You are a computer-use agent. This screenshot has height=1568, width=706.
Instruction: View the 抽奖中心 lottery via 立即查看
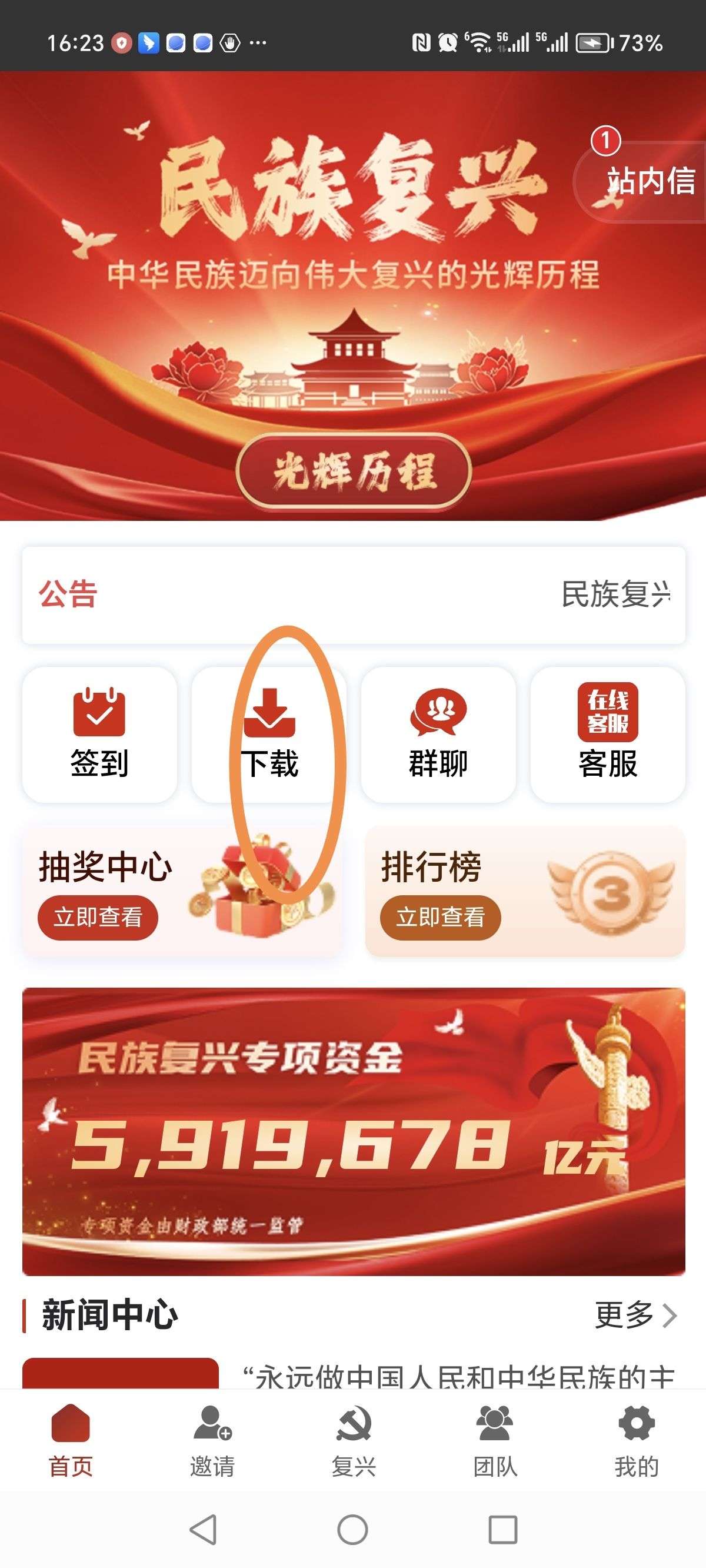(x=98, y=916)
